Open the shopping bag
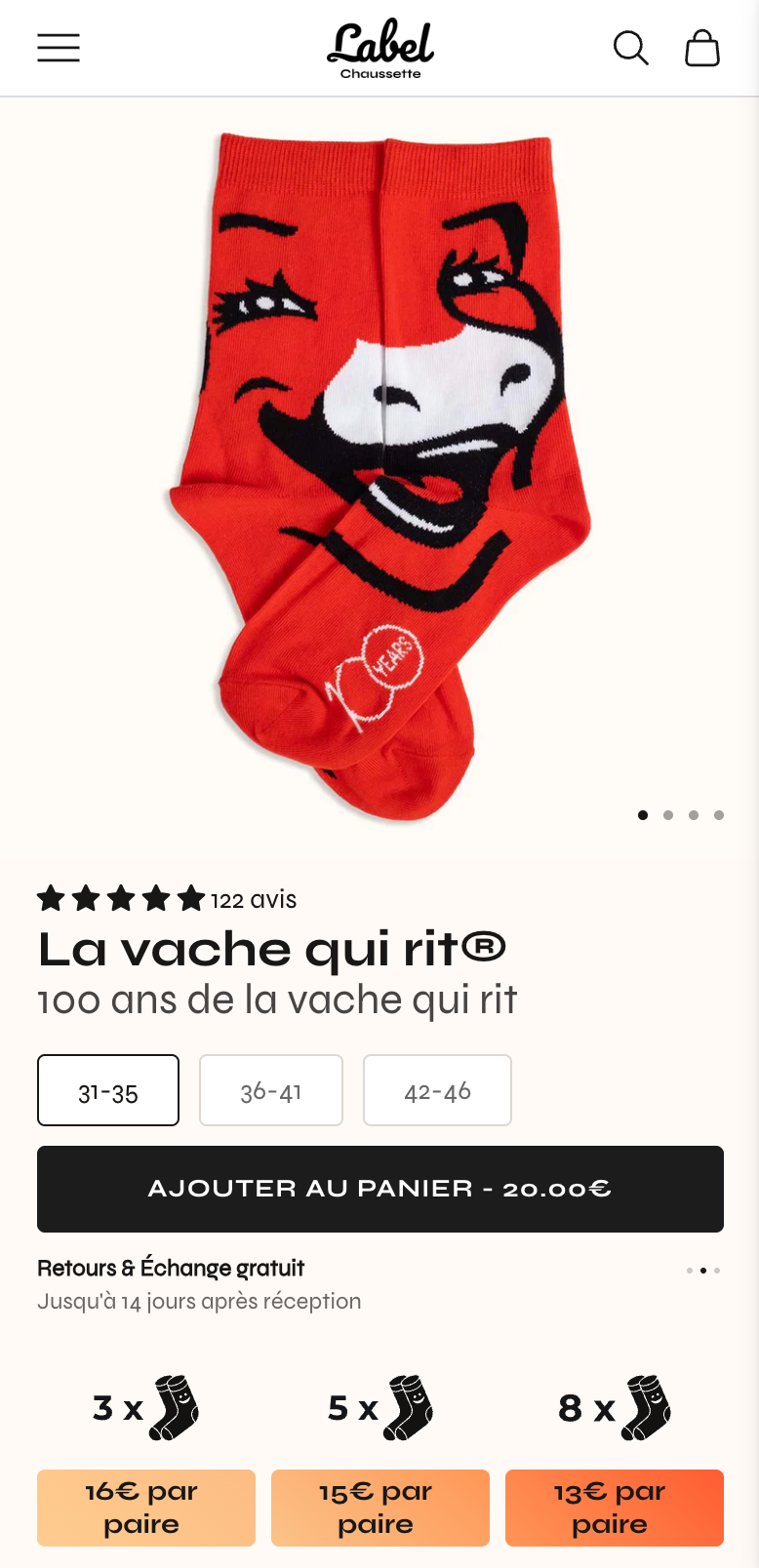The image size is (759, 1568). pos(702,48)
